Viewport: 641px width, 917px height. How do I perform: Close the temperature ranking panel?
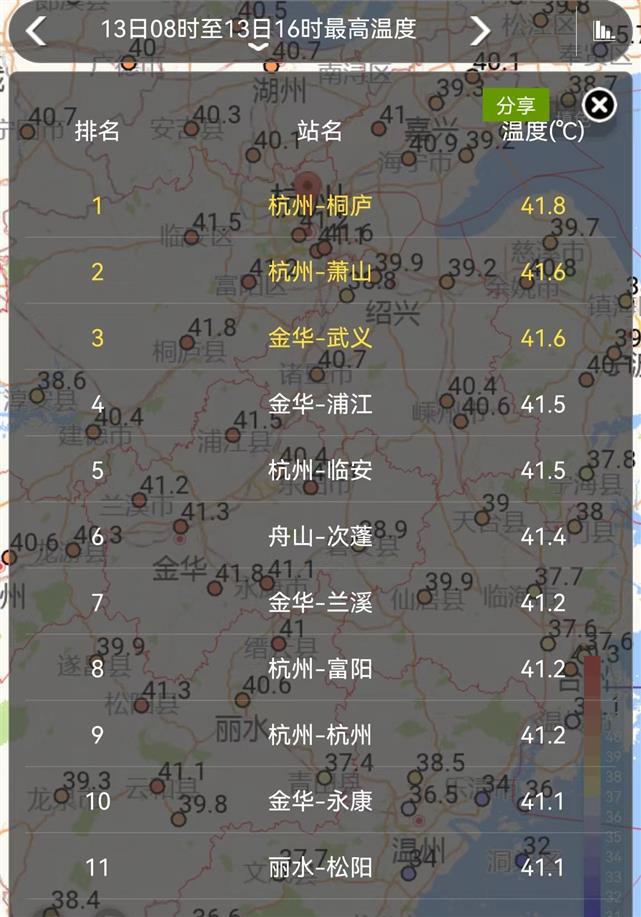point(599,105)
